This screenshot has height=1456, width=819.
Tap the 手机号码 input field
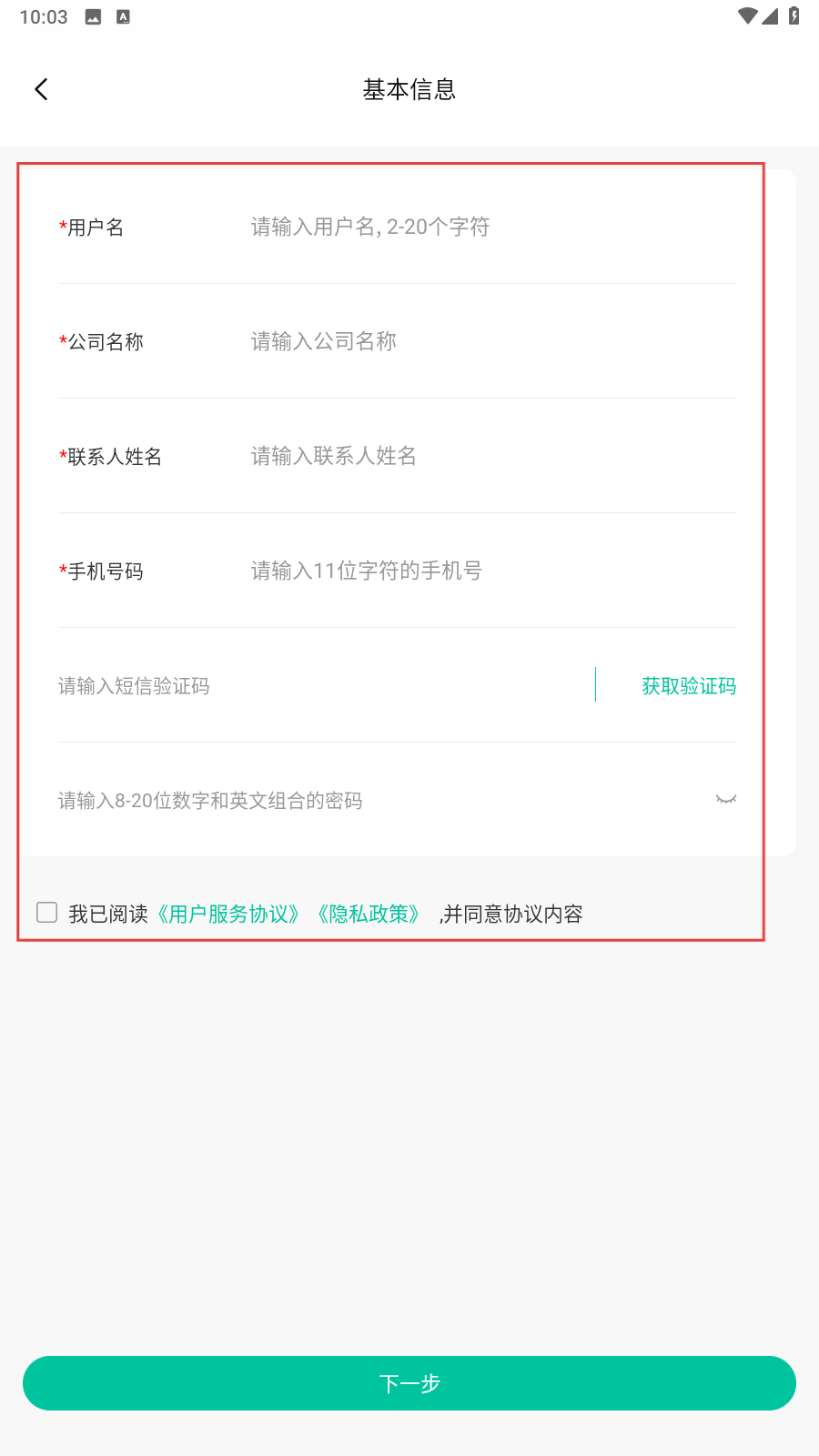491,571
